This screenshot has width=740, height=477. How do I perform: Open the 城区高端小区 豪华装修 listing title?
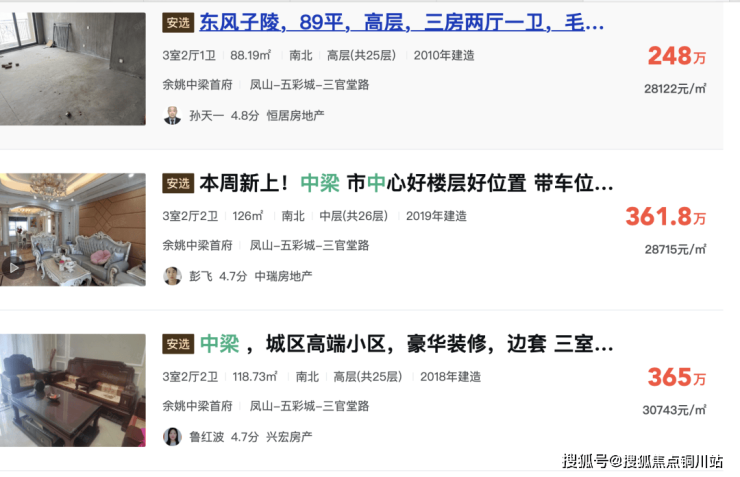point(405,345)
